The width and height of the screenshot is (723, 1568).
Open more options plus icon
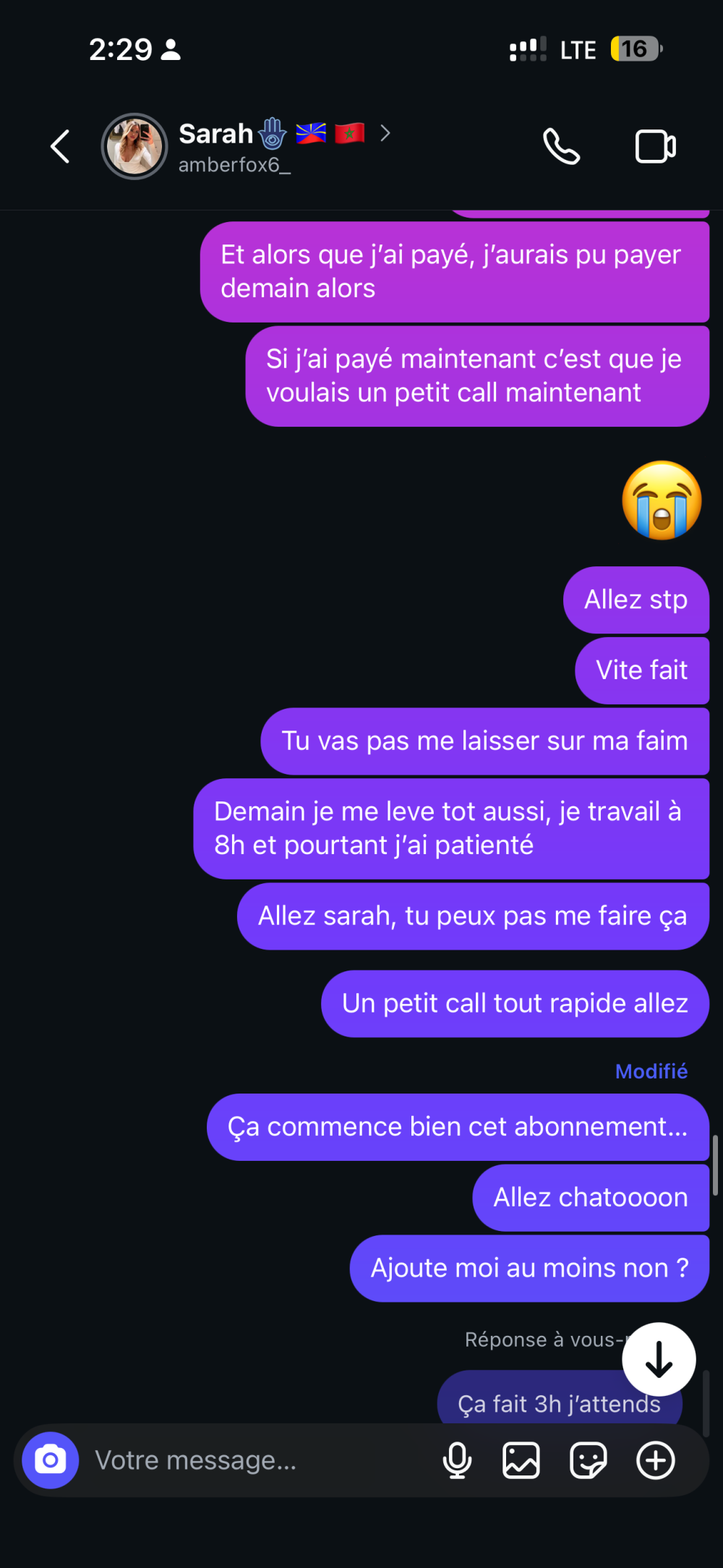(655, 1460)
